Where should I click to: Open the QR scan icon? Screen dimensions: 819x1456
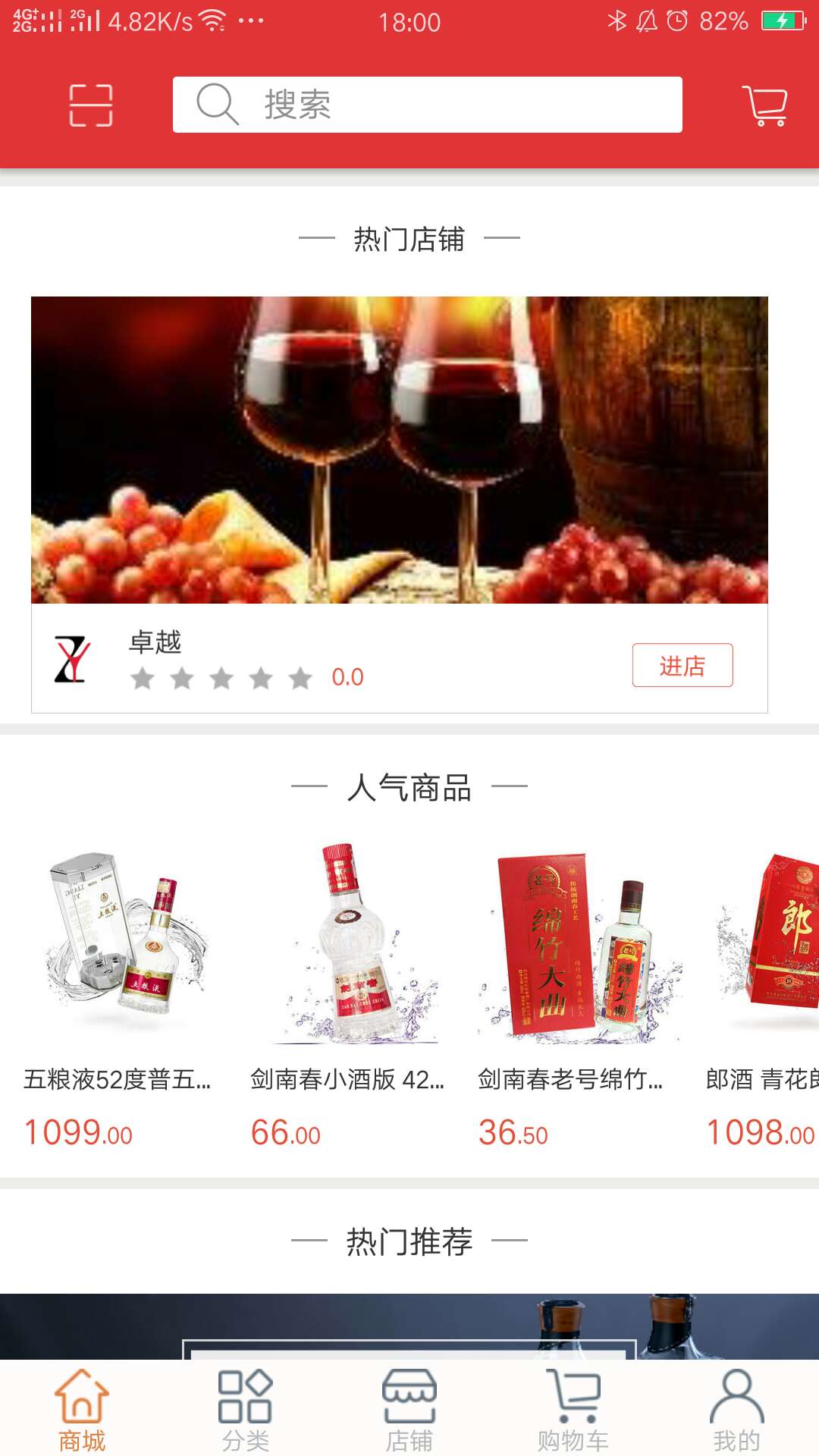[91, 105]
